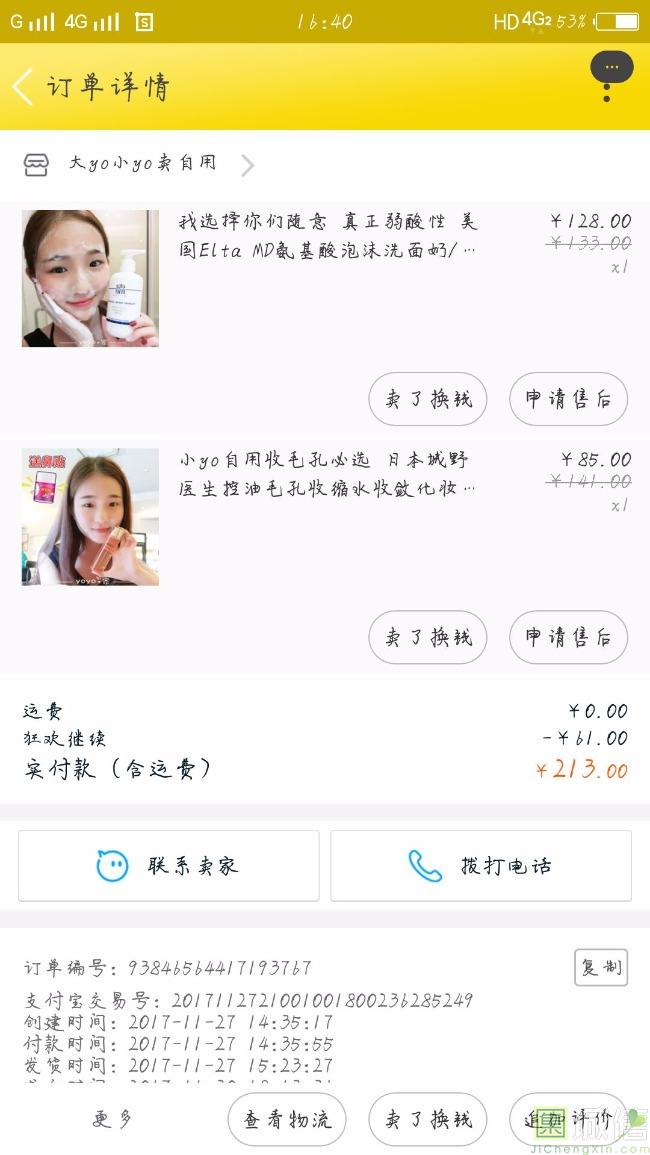The height and width of the screenshot is (1155, 650).
Task: Tap 卖了换钱 in the bottom action bar
Action: 428,1119
